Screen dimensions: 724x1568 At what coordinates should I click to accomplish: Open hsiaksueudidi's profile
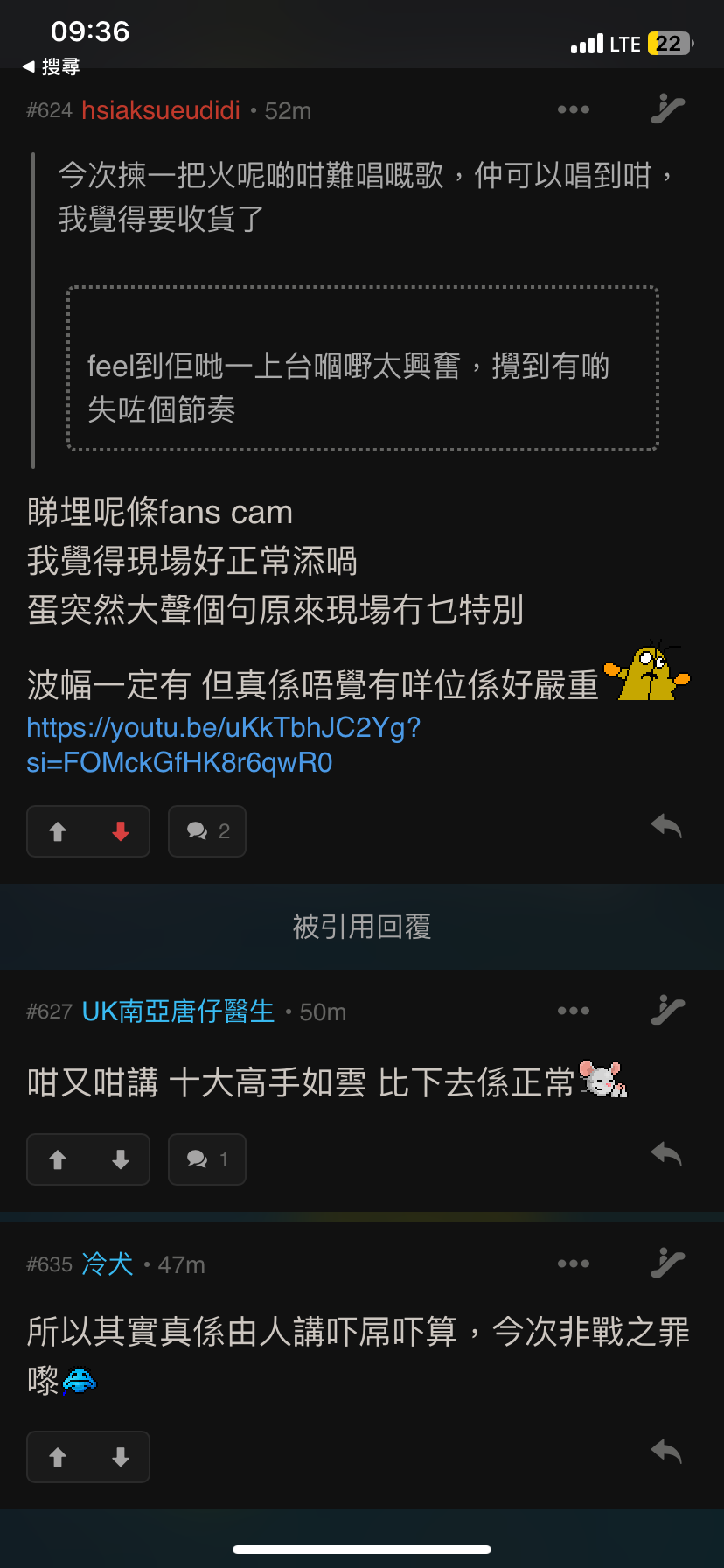pos(160,109)
